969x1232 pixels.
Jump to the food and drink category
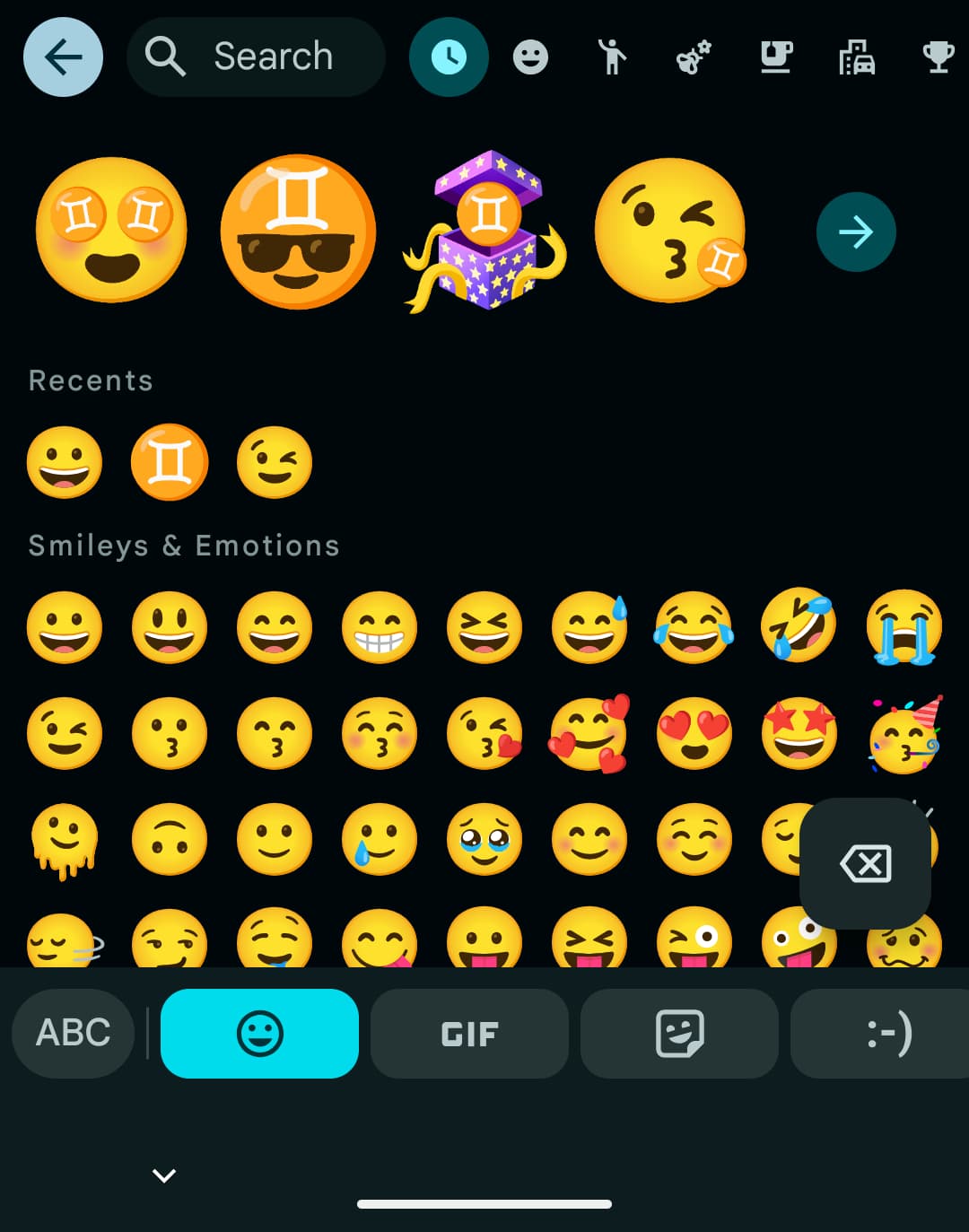pyautogui.click(x=776, y=57)
